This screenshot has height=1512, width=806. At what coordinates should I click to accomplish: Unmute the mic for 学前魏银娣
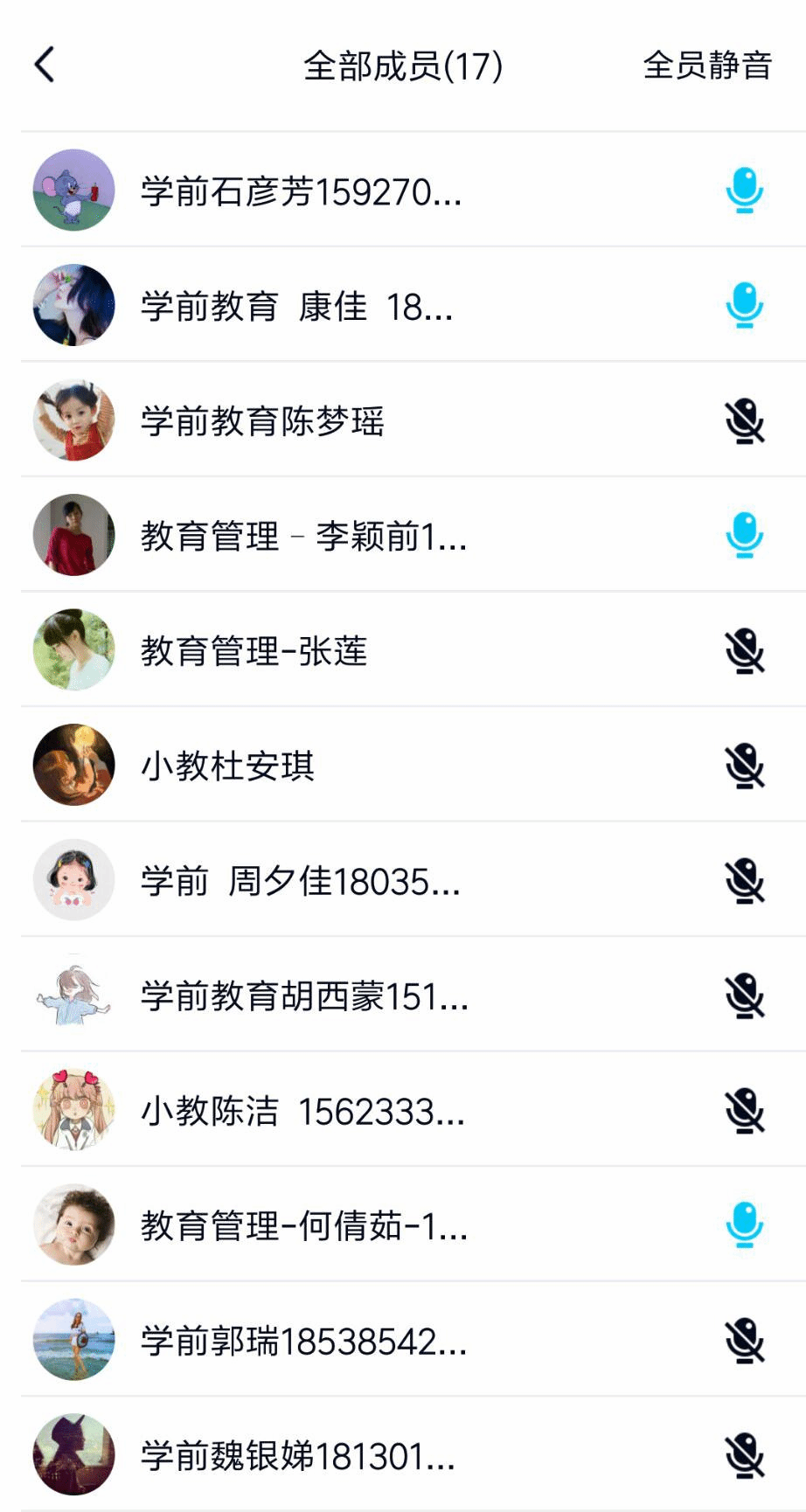tap(744, 1454)
